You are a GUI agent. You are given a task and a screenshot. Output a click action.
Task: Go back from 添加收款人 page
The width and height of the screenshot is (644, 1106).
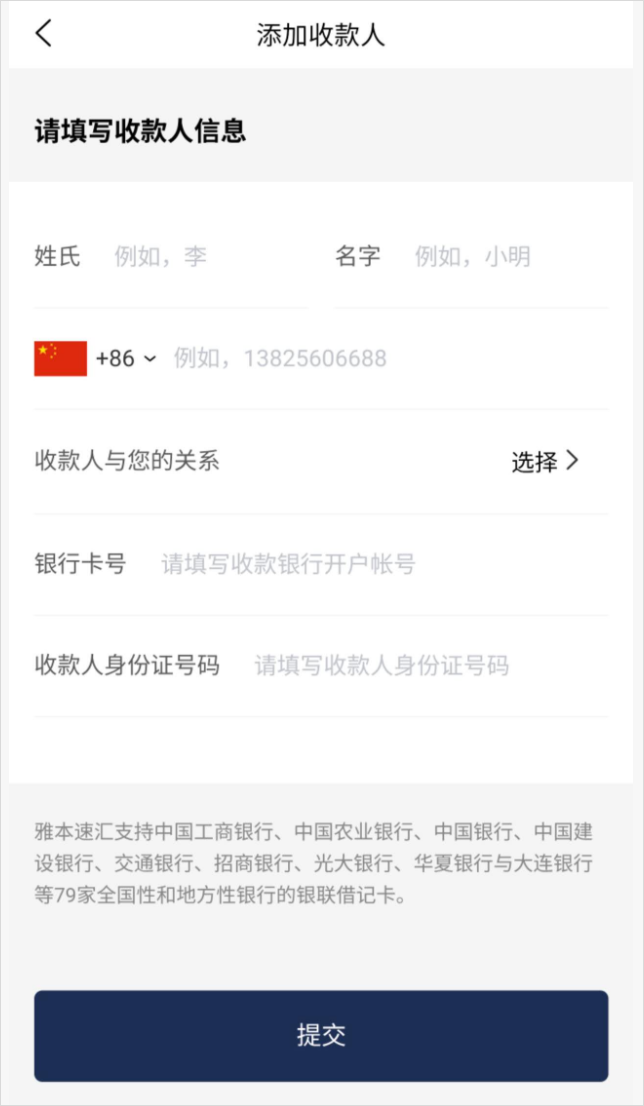click(43, 34)
